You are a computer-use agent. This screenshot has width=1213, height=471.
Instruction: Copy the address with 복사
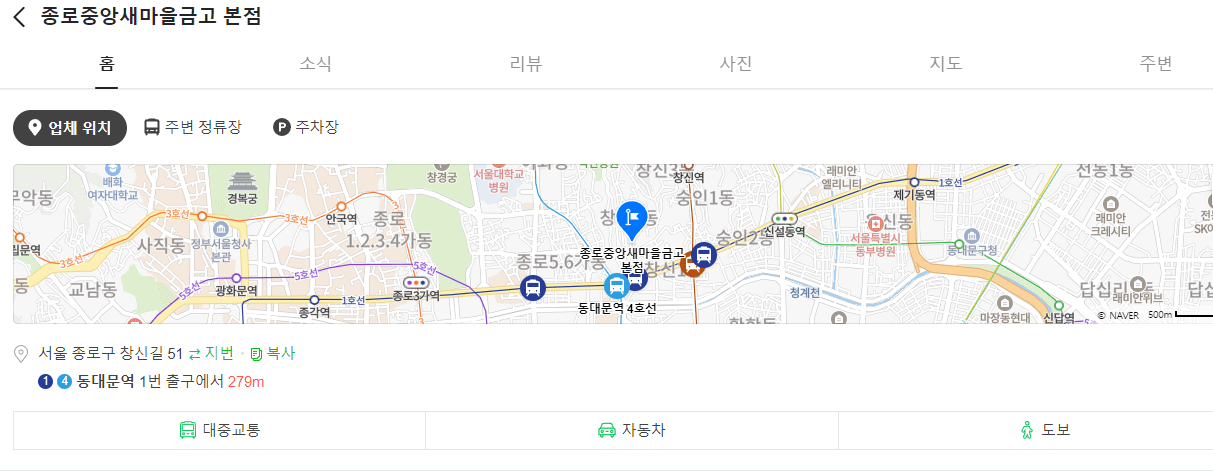pos(273,354)
